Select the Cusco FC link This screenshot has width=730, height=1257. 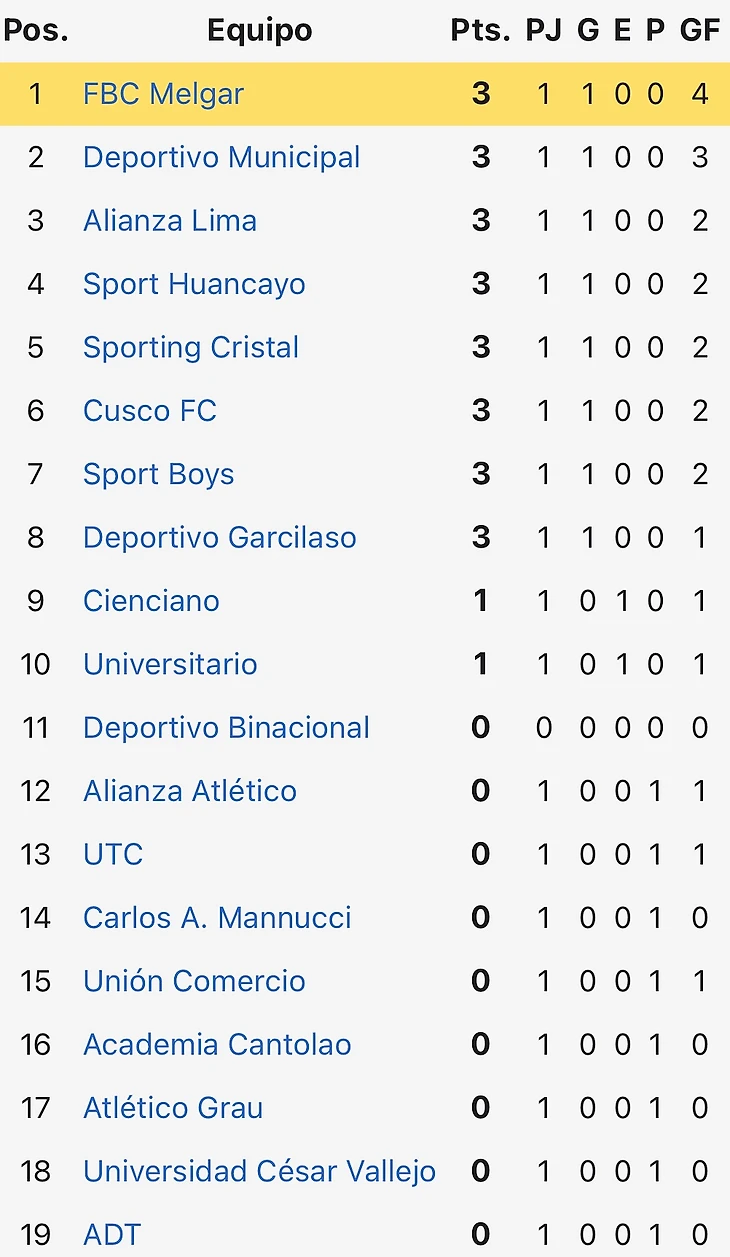(x=150, y=411)
